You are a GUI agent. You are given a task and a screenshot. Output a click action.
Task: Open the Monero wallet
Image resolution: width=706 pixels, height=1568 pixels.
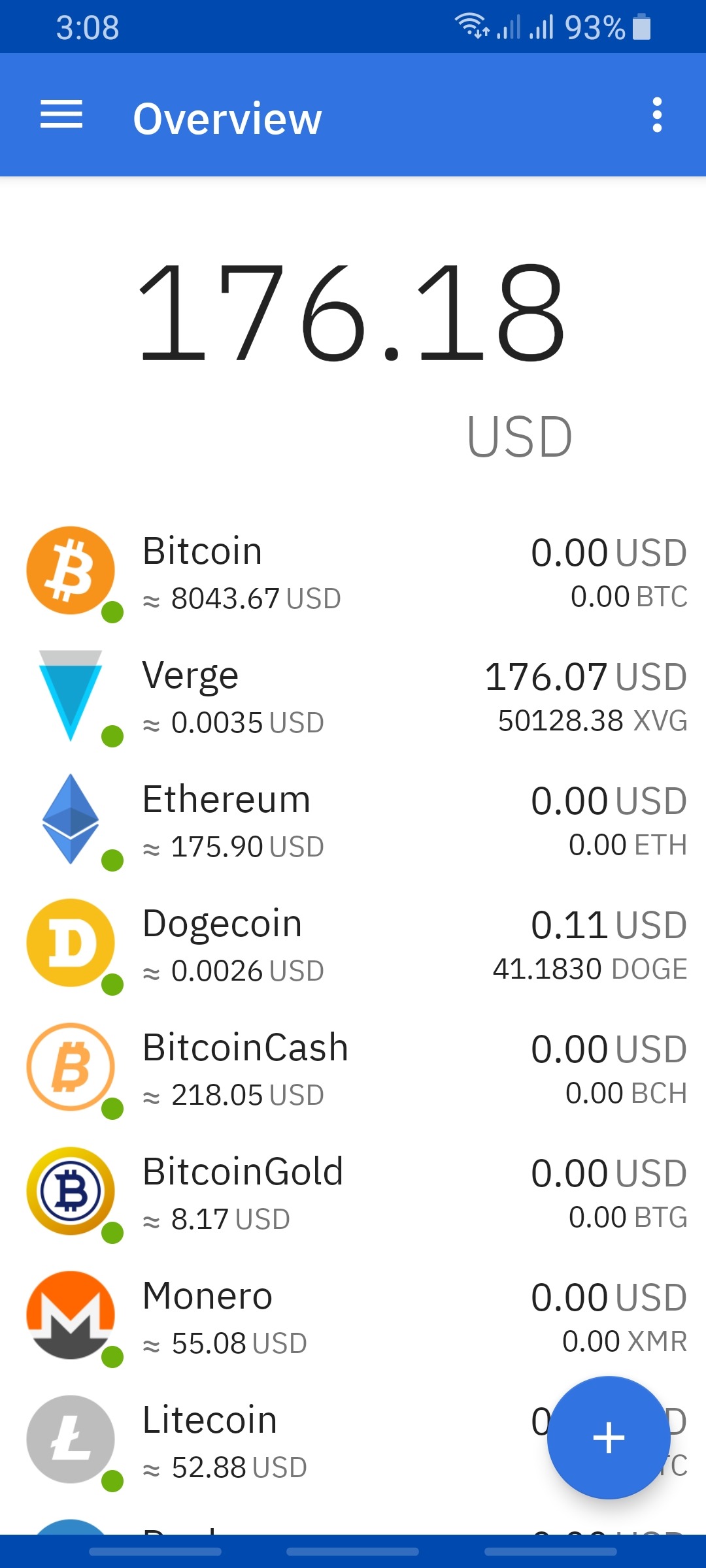click(353, 1317)
